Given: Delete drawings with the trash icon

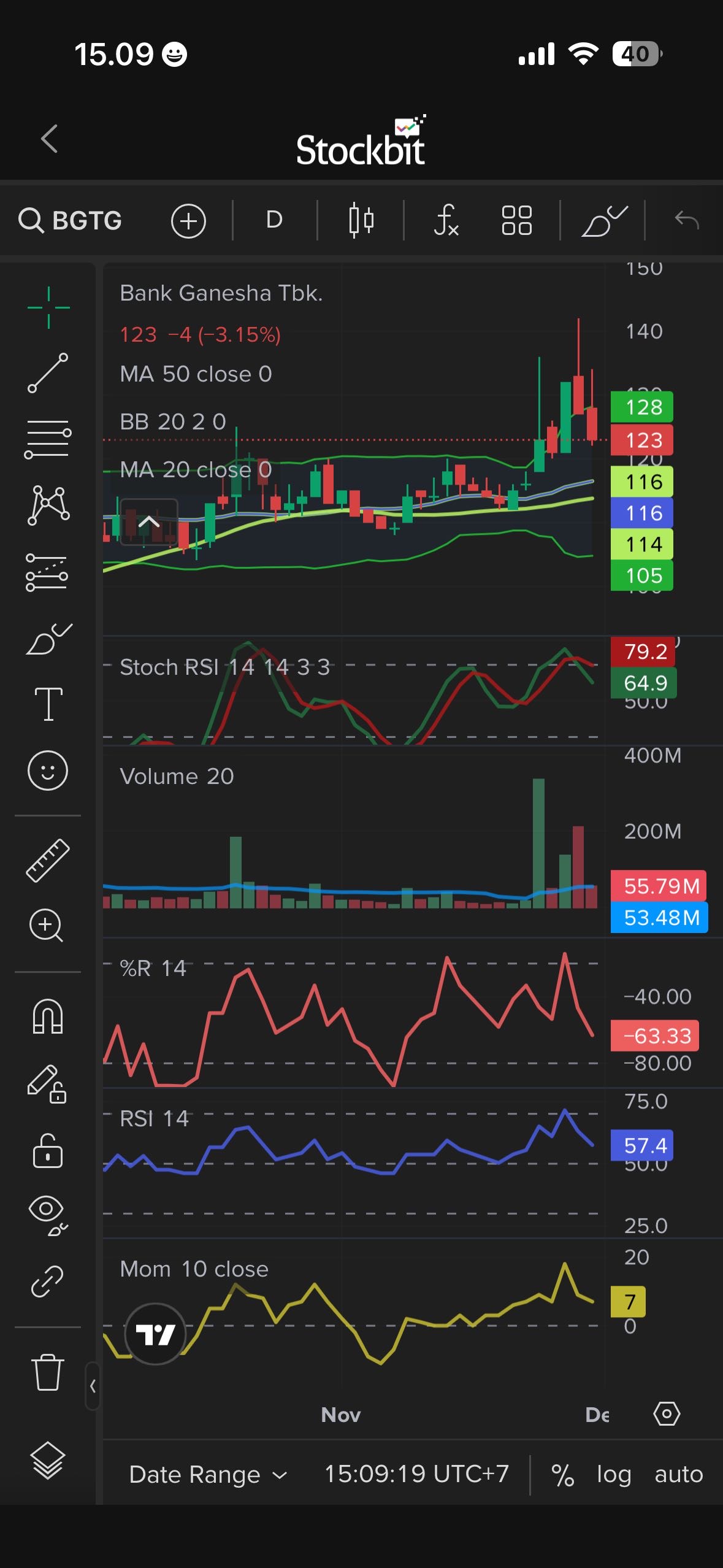Looking at the screenshot, I should pyautogui.click(x=47, y=1372).
